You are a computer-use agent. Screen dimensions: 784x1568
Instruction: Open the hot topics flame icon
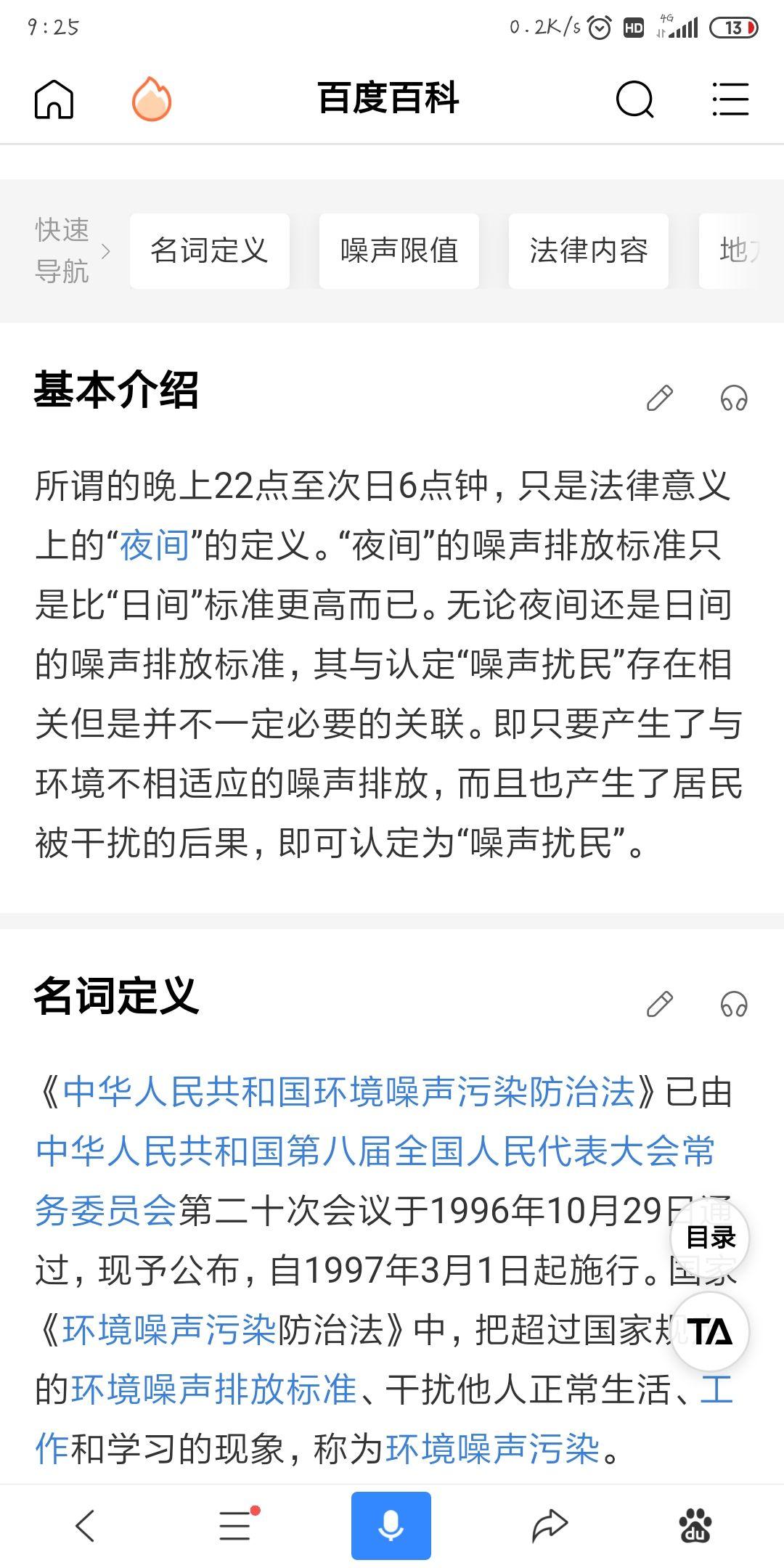[151, 99]
